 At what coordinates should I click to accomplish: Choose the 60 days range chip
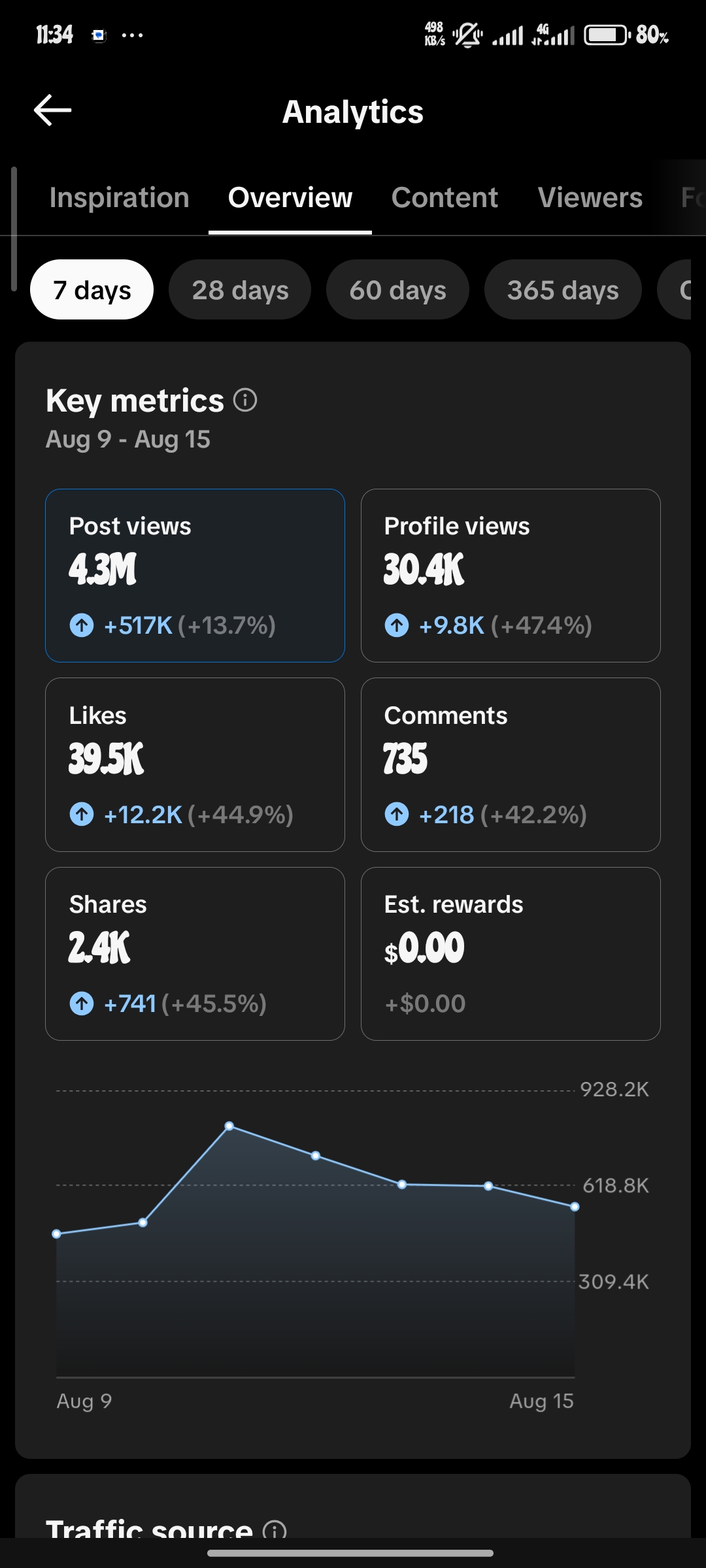397,289
